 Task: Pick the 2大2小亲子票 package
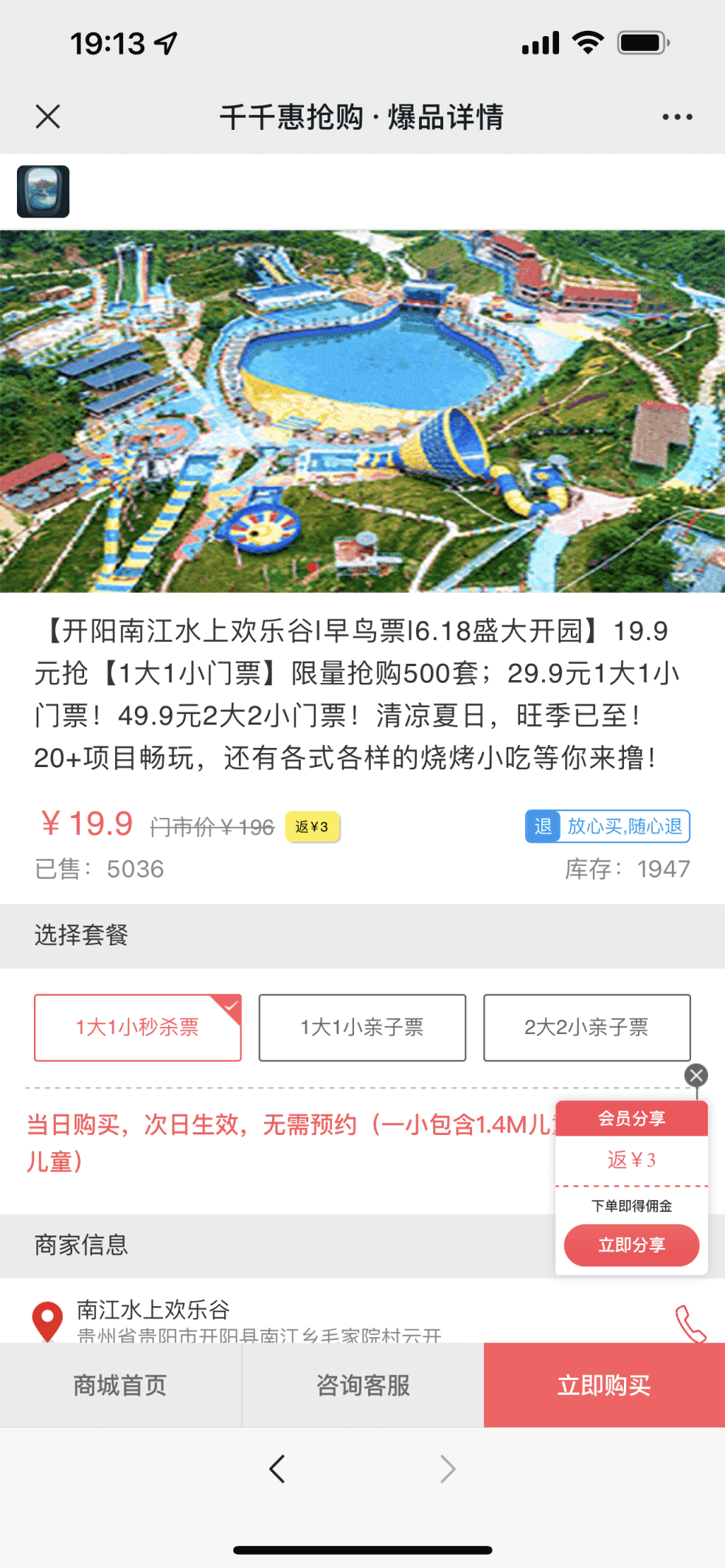click(x=586, y=1027)
